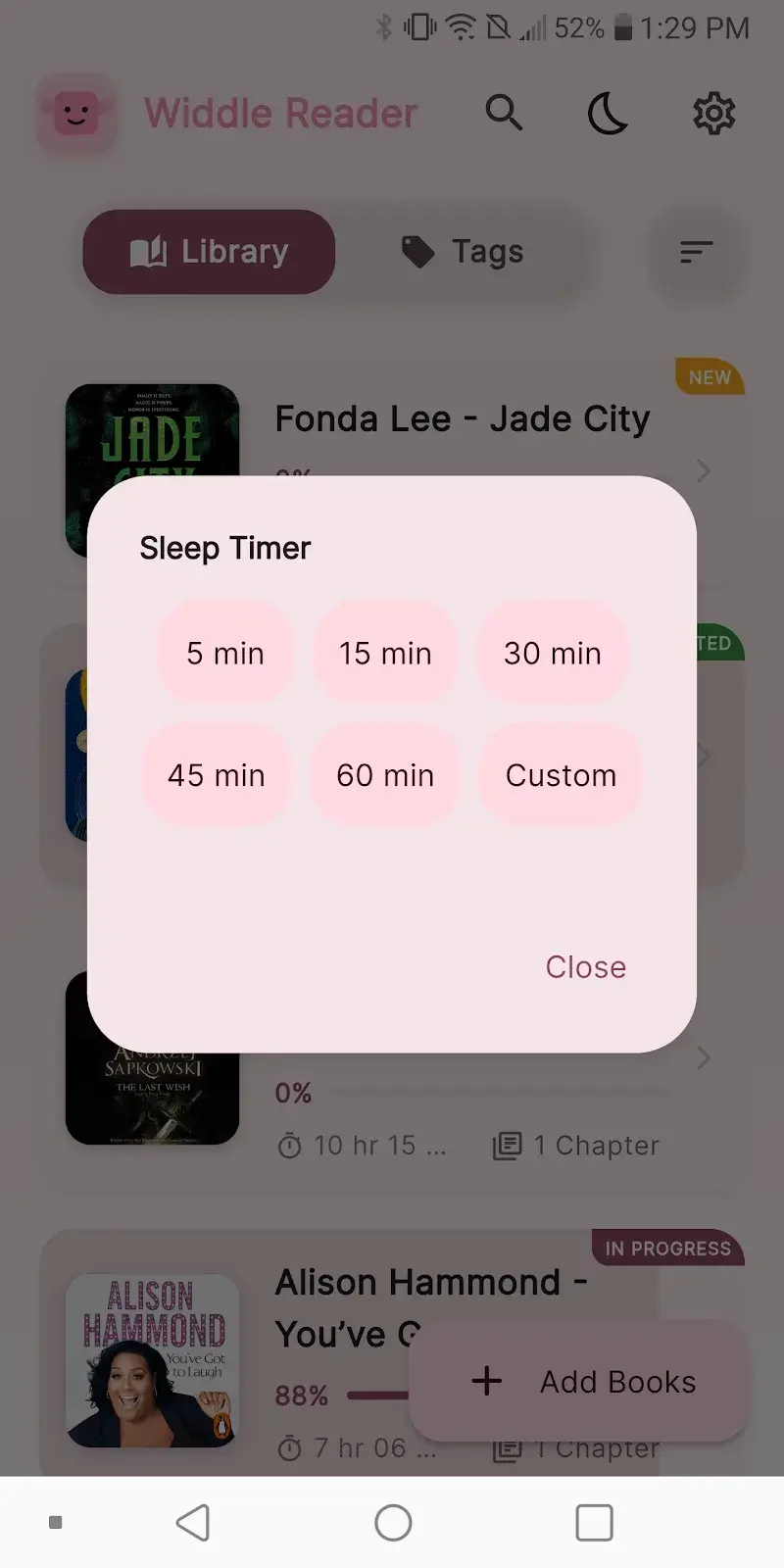784x1568 pixels.
Task: Click the plus icon on Add Books
Action: (486, 1381)
